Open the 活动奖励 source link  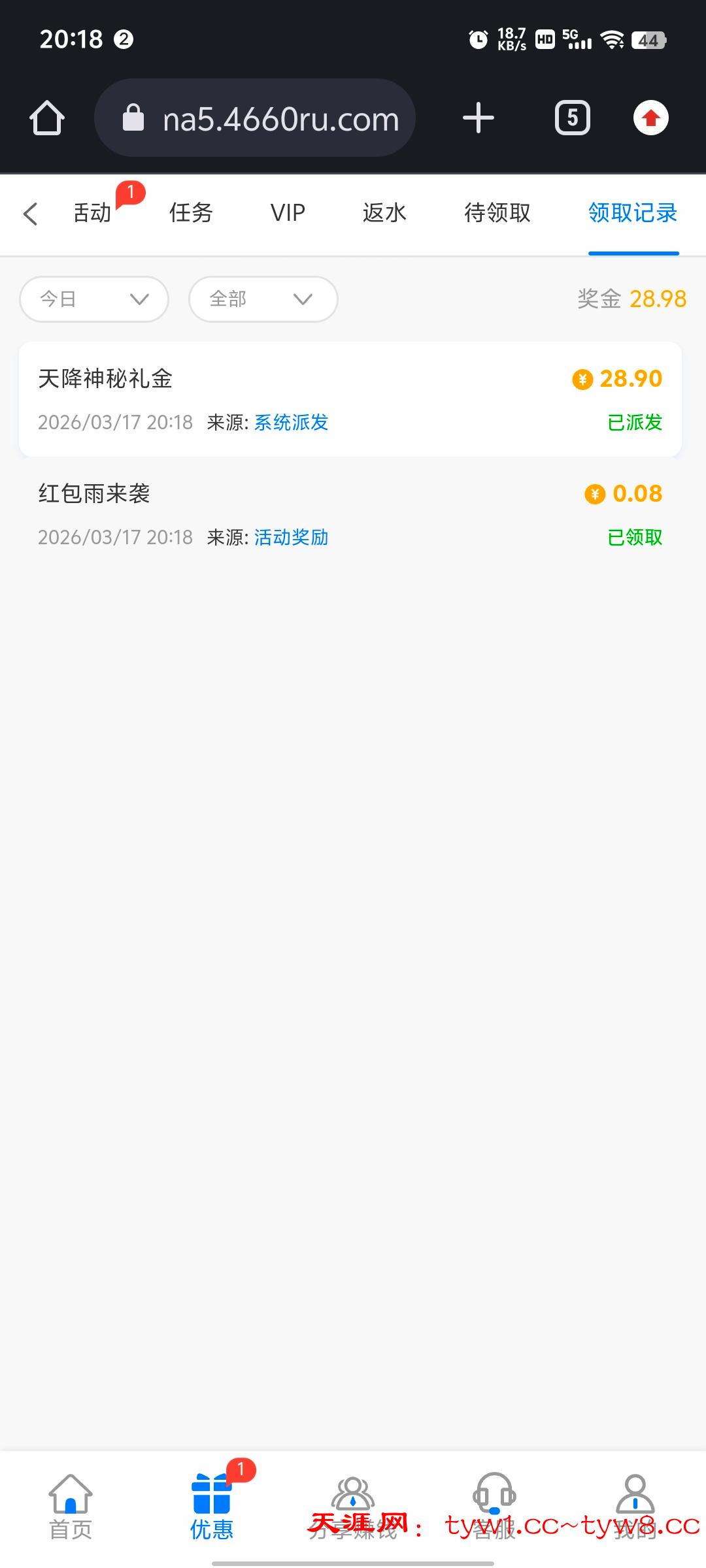[x=290, y=538]
